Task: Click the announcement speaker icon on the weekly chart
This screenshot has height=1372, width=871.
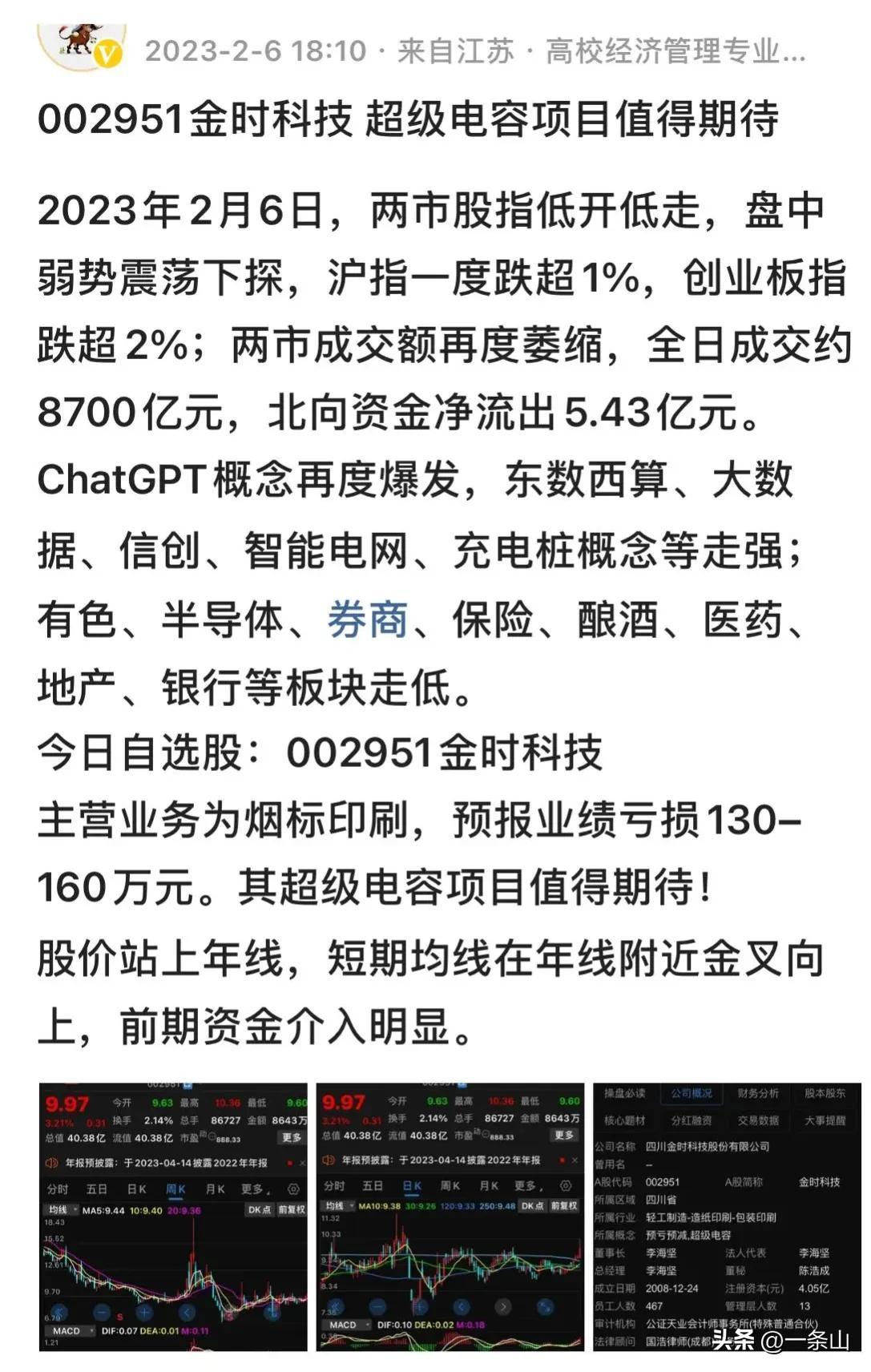Action: [50, 1162]
